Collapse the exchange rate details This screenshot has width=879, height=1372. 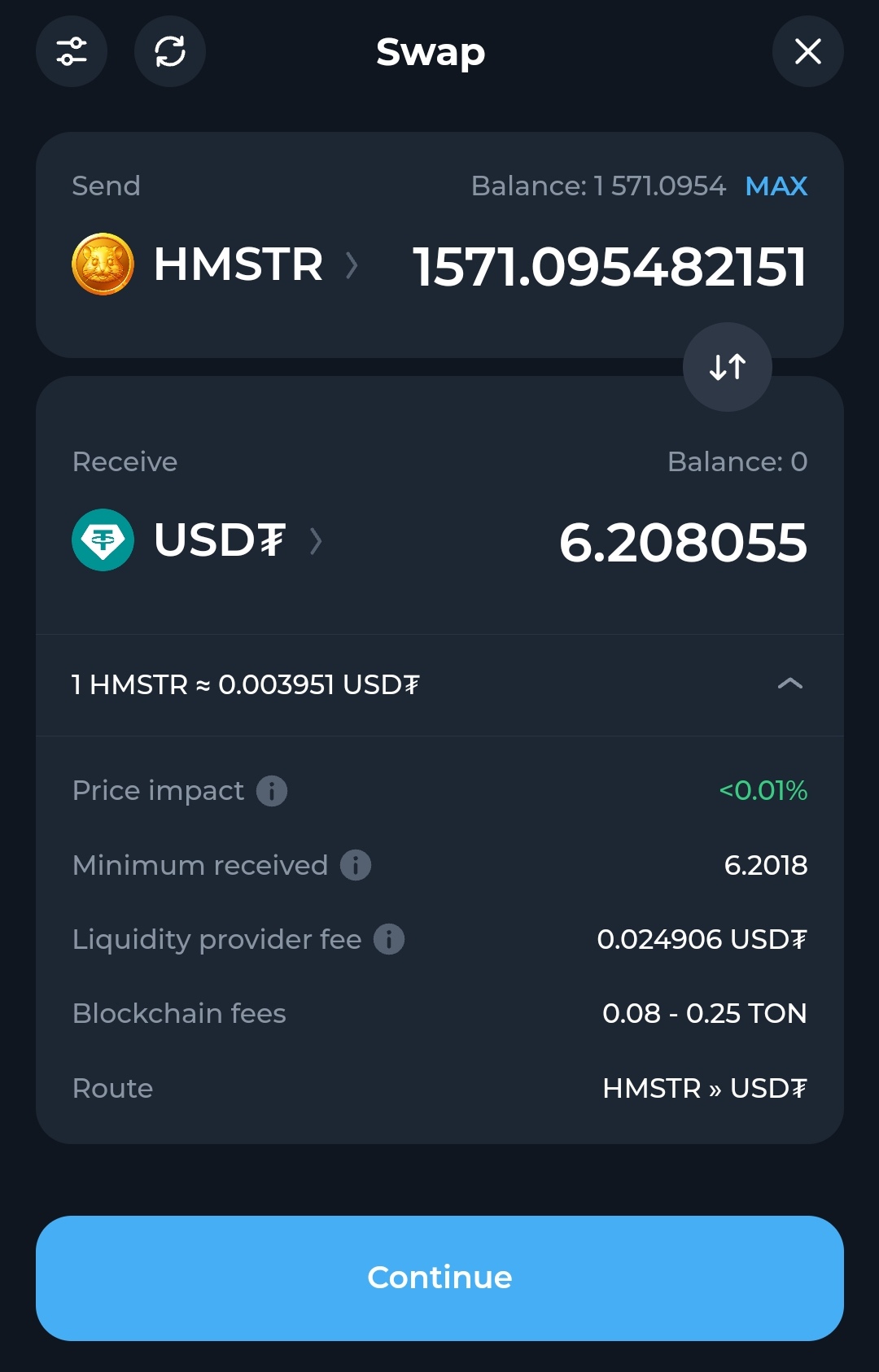click(789, 684)
